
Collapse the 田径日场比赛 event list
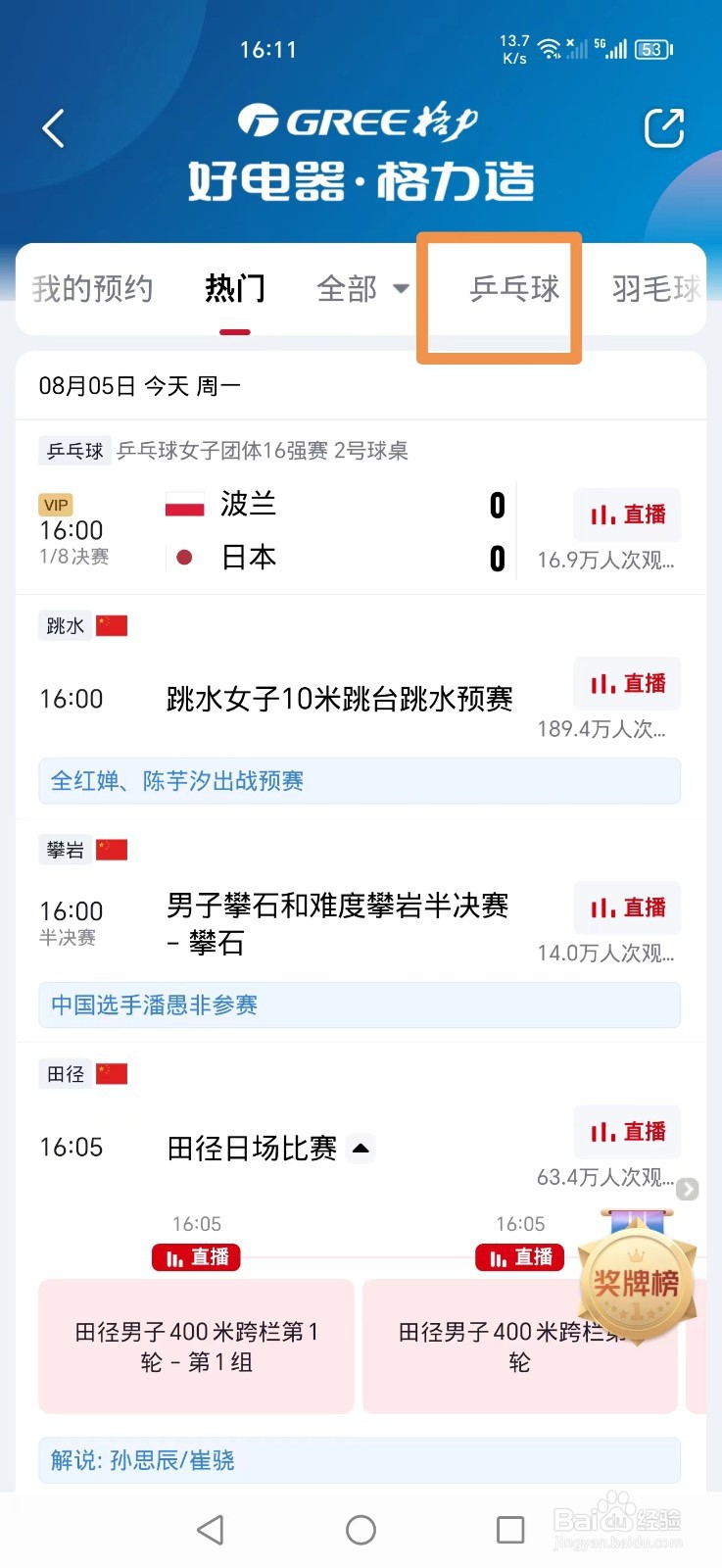361,1149
